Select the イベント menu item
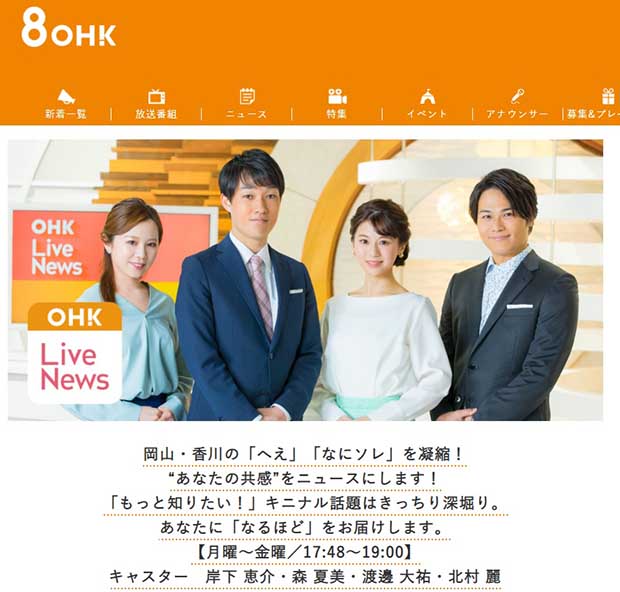 pos(426,104)
